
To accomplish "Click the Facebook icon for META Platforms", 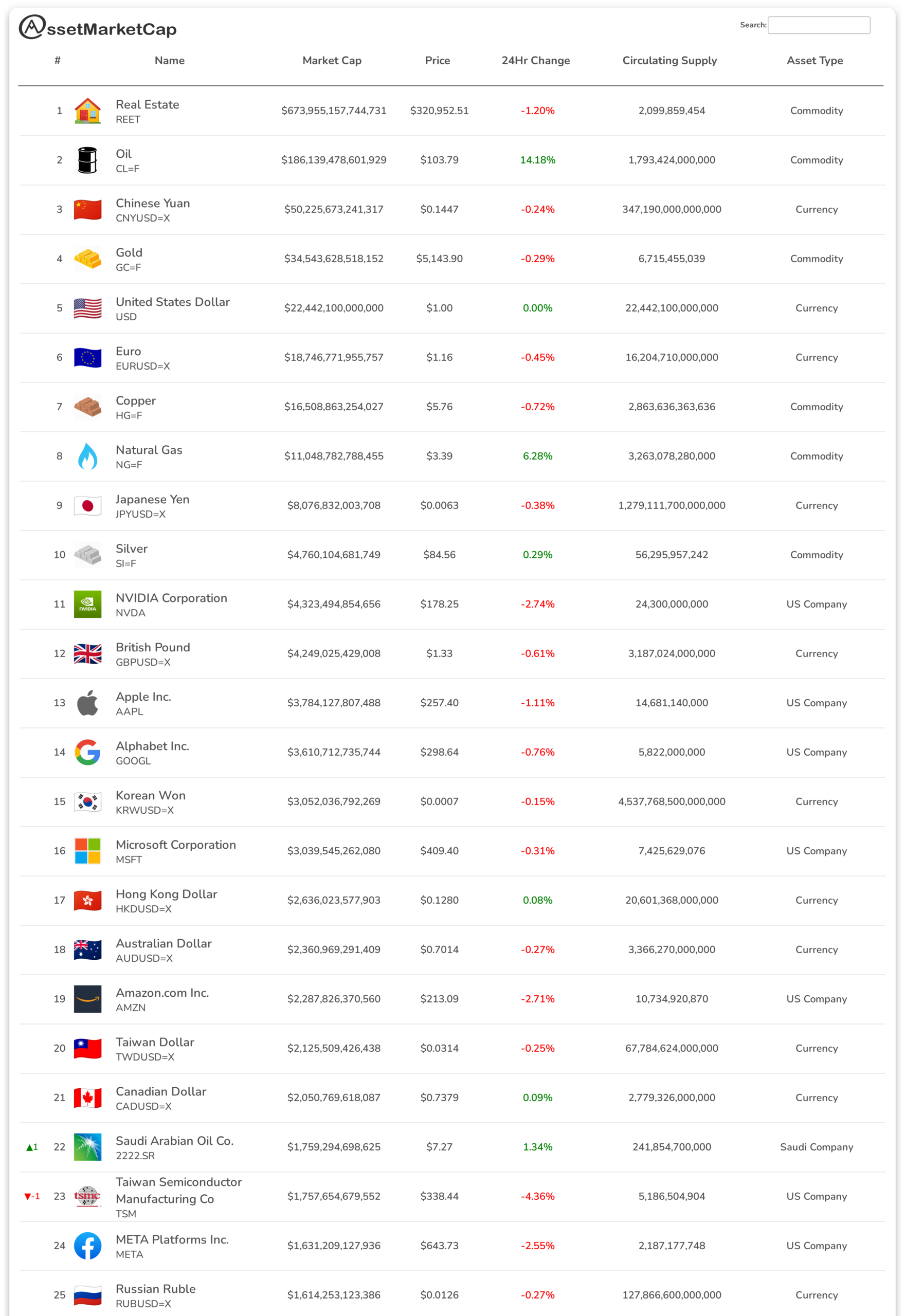I will point(87,1245).
